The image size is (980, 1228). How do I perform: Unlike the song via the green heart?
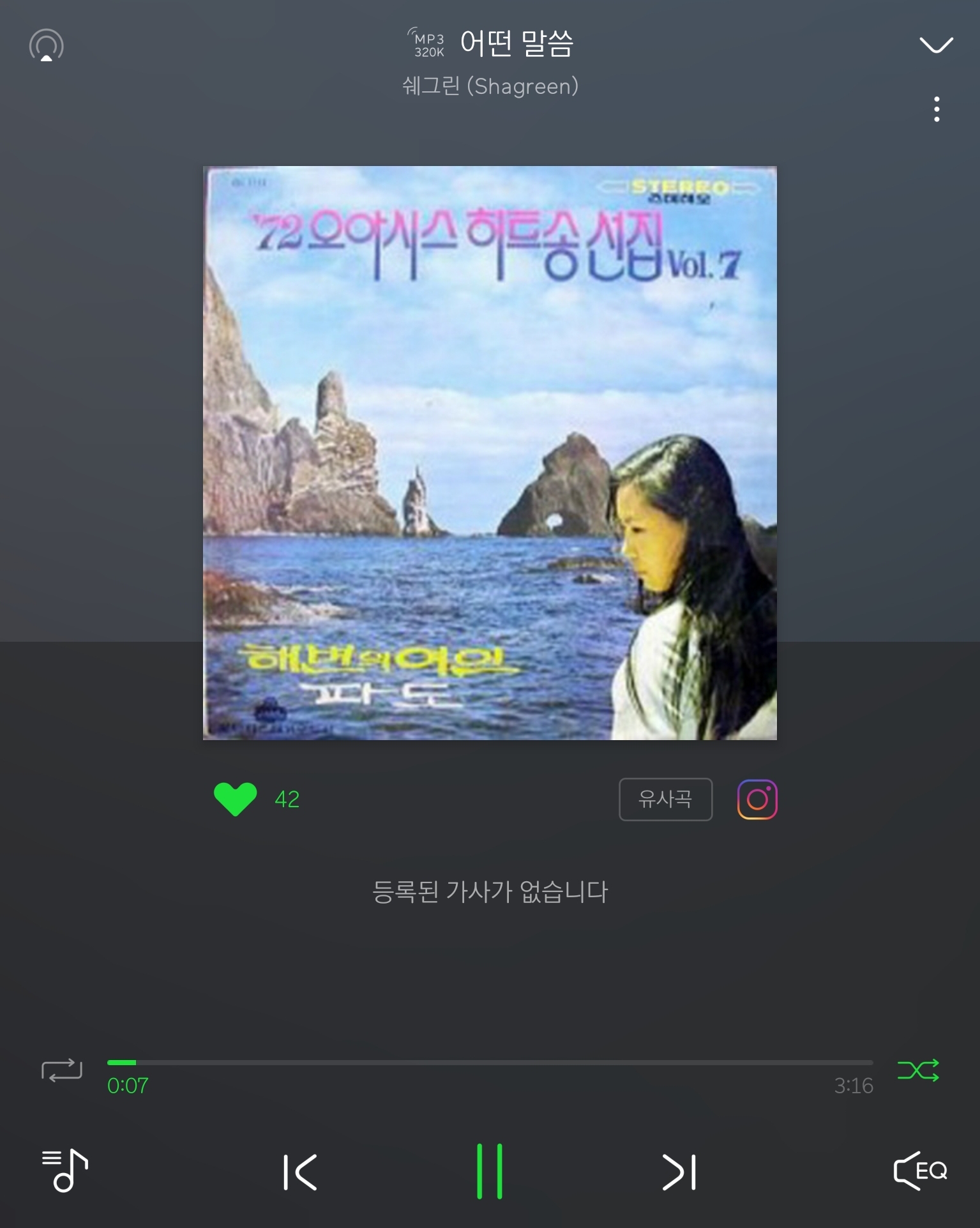point(235,799)
